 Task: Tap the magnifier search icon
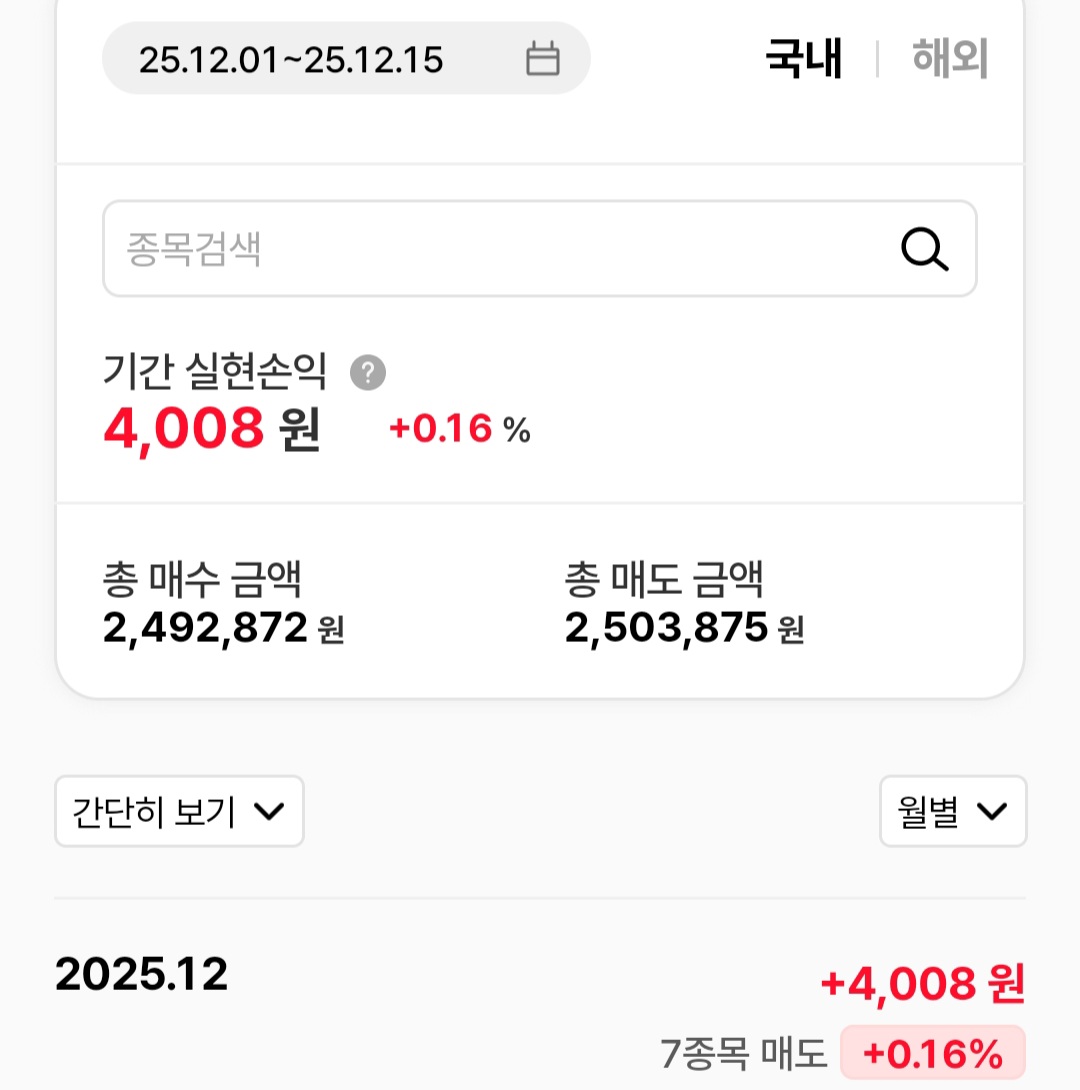924,249
